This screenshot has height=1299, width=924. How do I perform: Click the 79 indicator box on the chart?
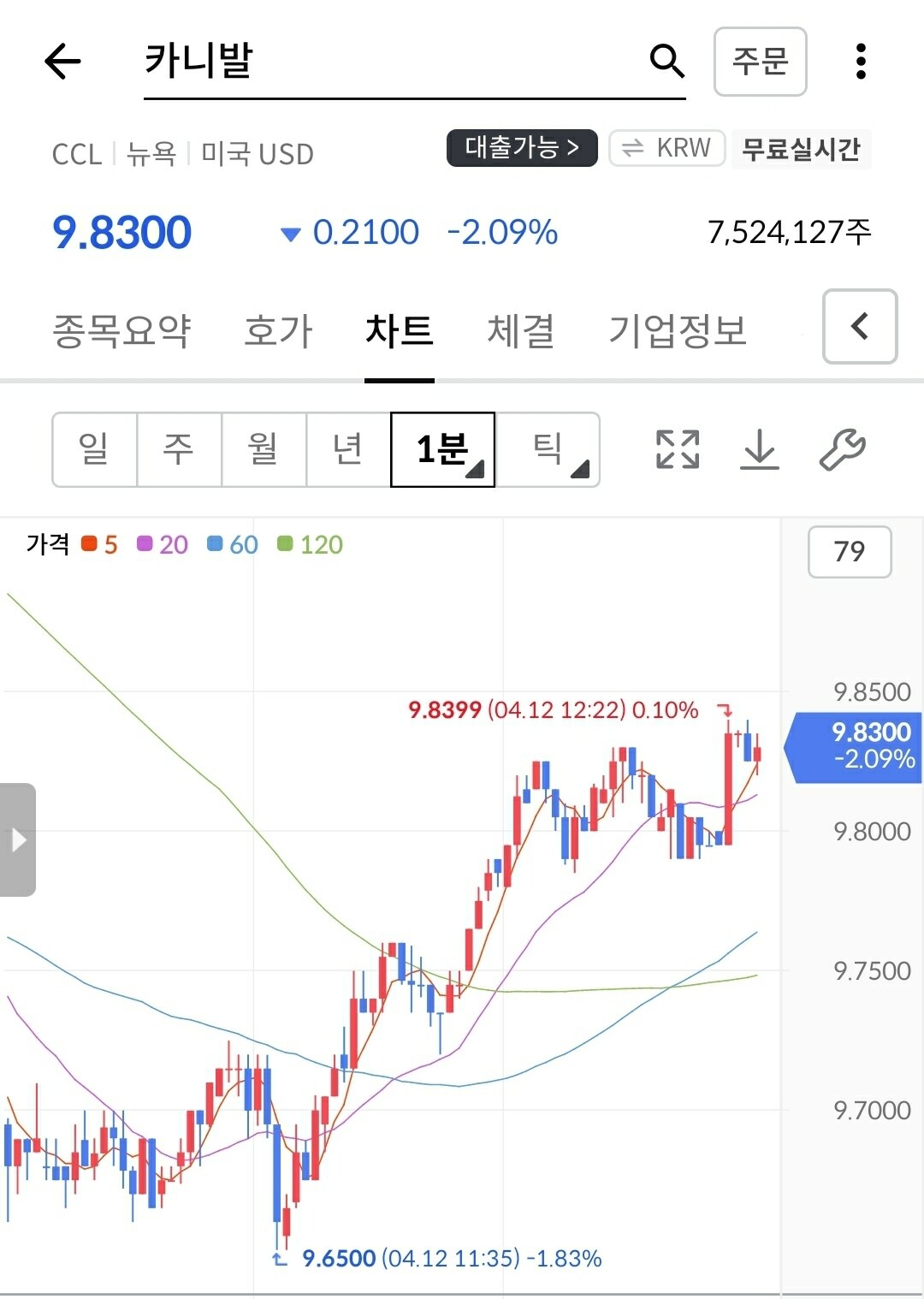tap(849, 553)
